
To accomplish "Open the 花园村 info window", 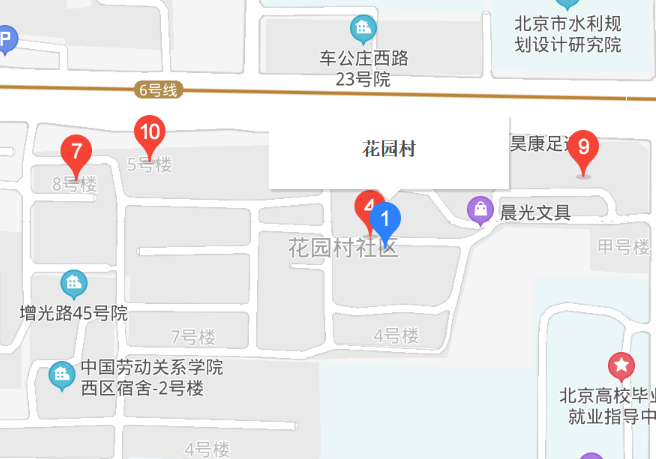I will click(x=389, y=151).
